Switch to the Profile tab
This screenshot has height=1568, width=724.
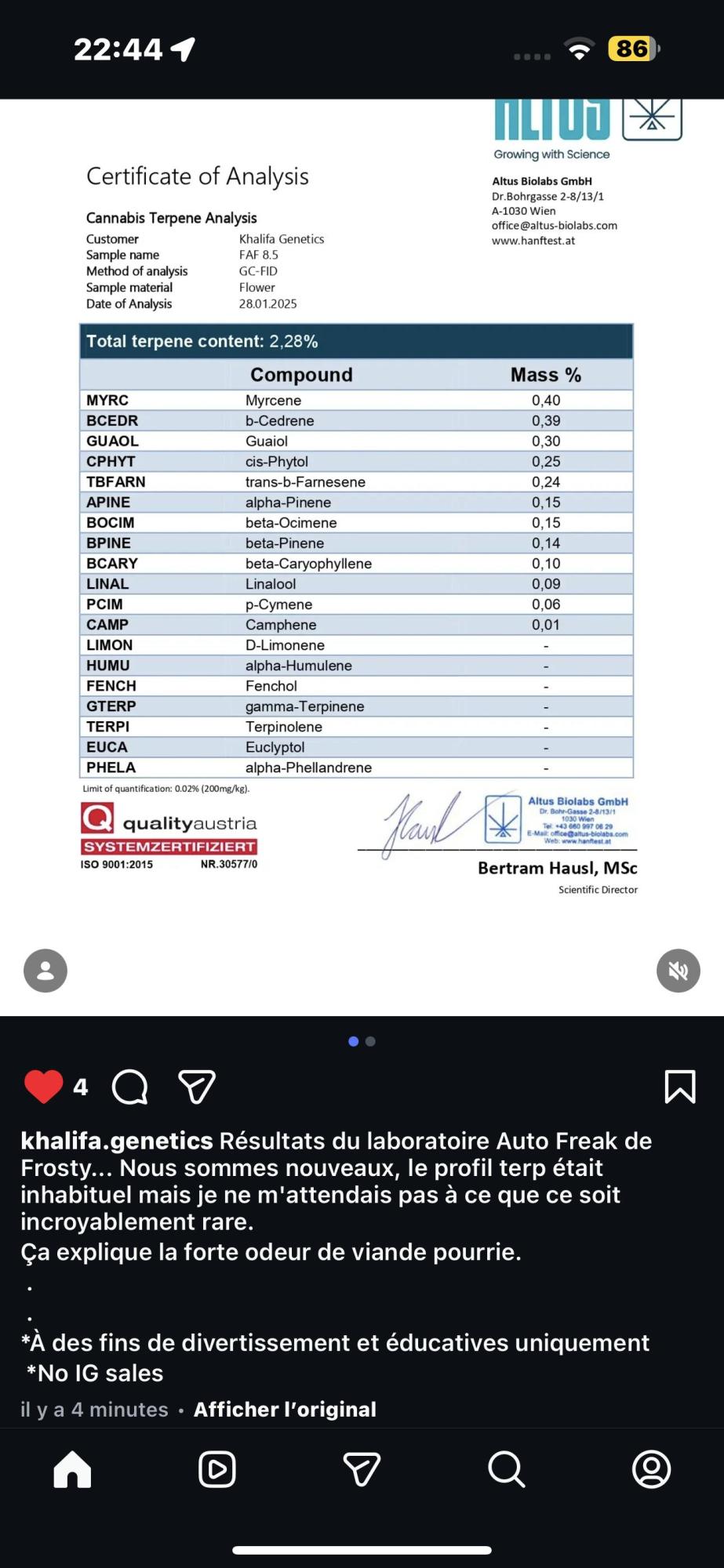pyautogui.click(x=651, y=1469)
